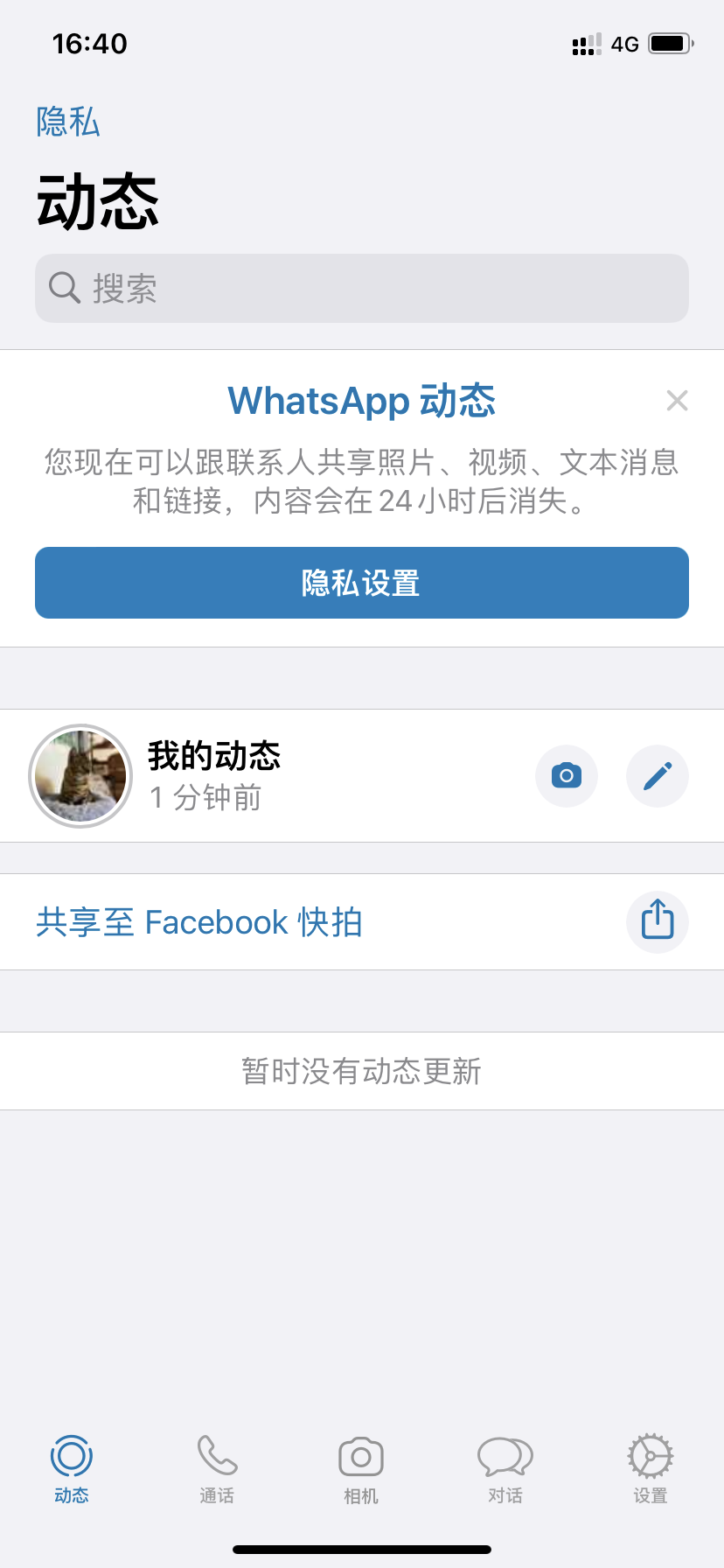Select the 动态 tab

coord(72,1468)
